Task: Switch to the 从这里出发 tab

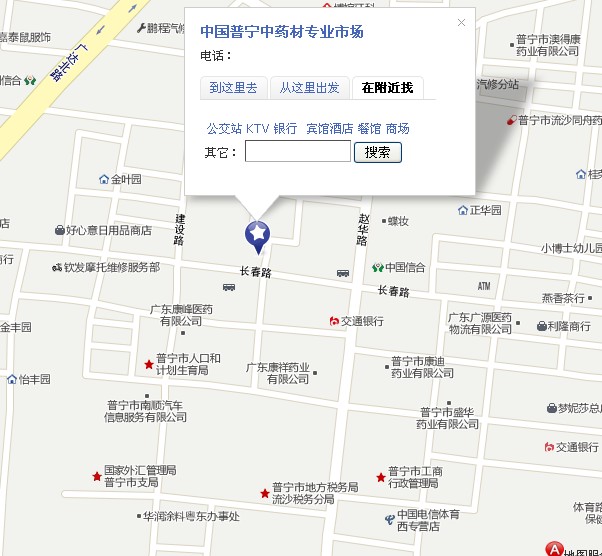Action: point(309,88)
